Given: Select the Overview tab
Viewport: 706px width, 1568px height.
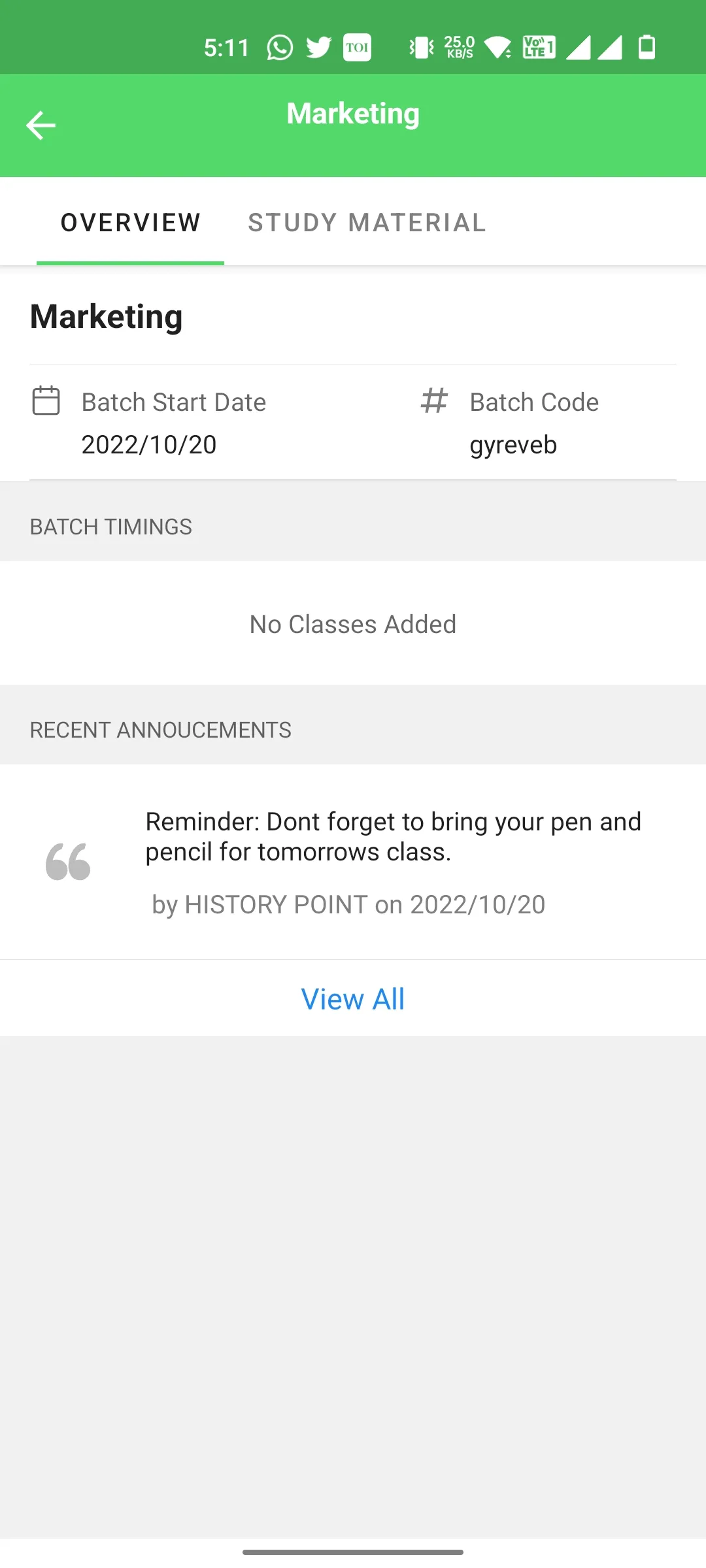Looking at the screenshot, I should click(131, 222).
